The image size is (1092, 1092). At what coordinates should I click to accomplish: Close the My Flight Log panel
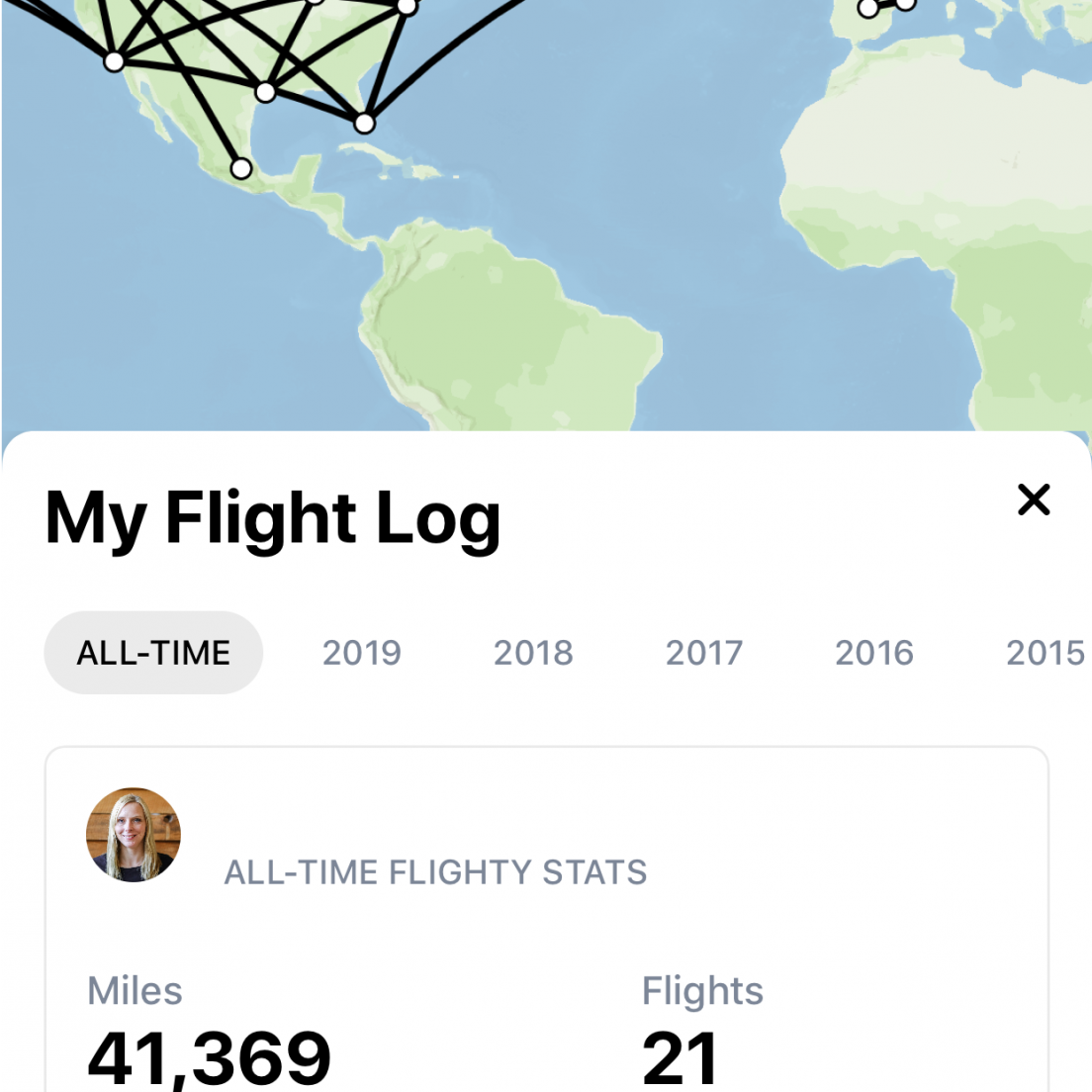1034,500
